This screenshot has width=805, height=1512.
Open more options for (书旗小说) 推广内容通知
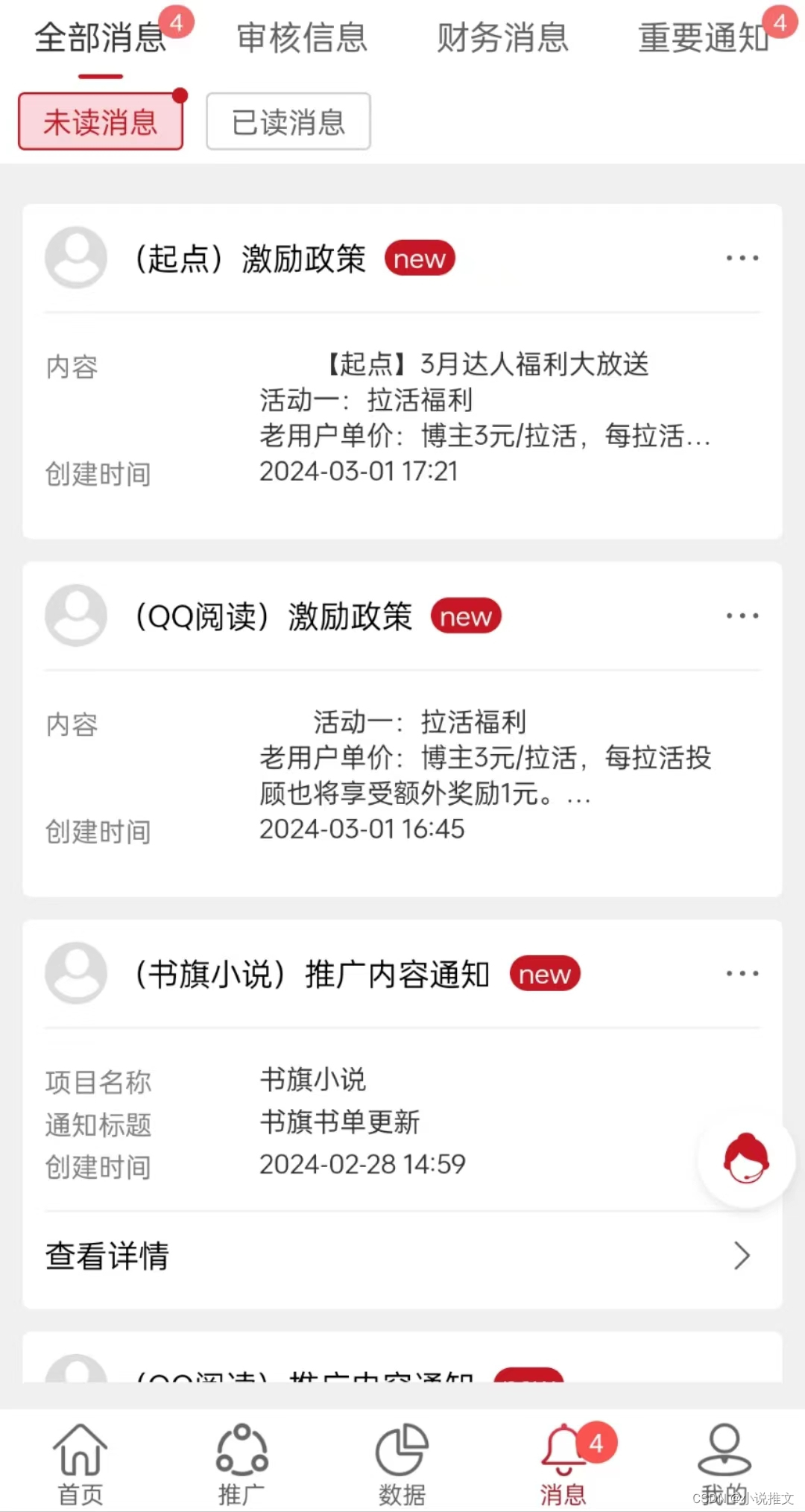click(x=742, y=974)
